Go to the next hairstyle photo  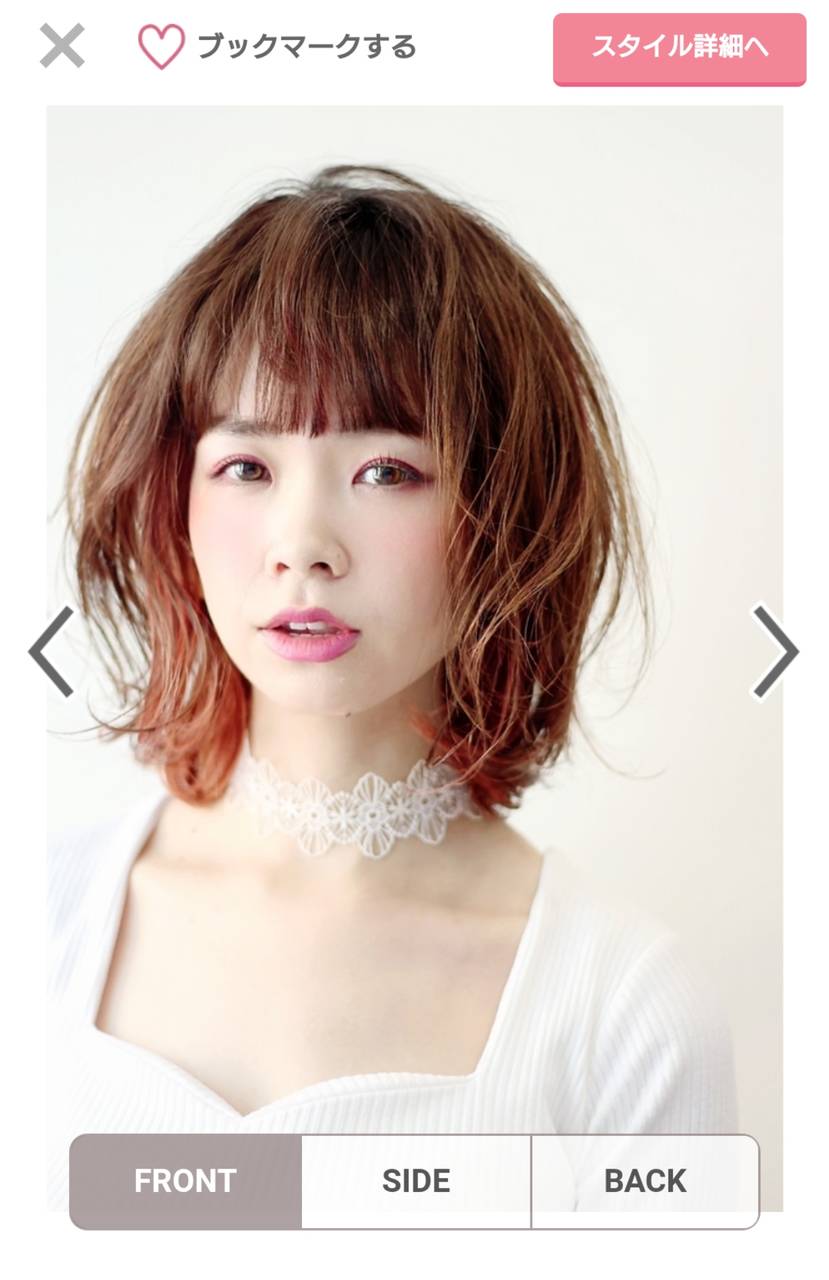[774, 651]
